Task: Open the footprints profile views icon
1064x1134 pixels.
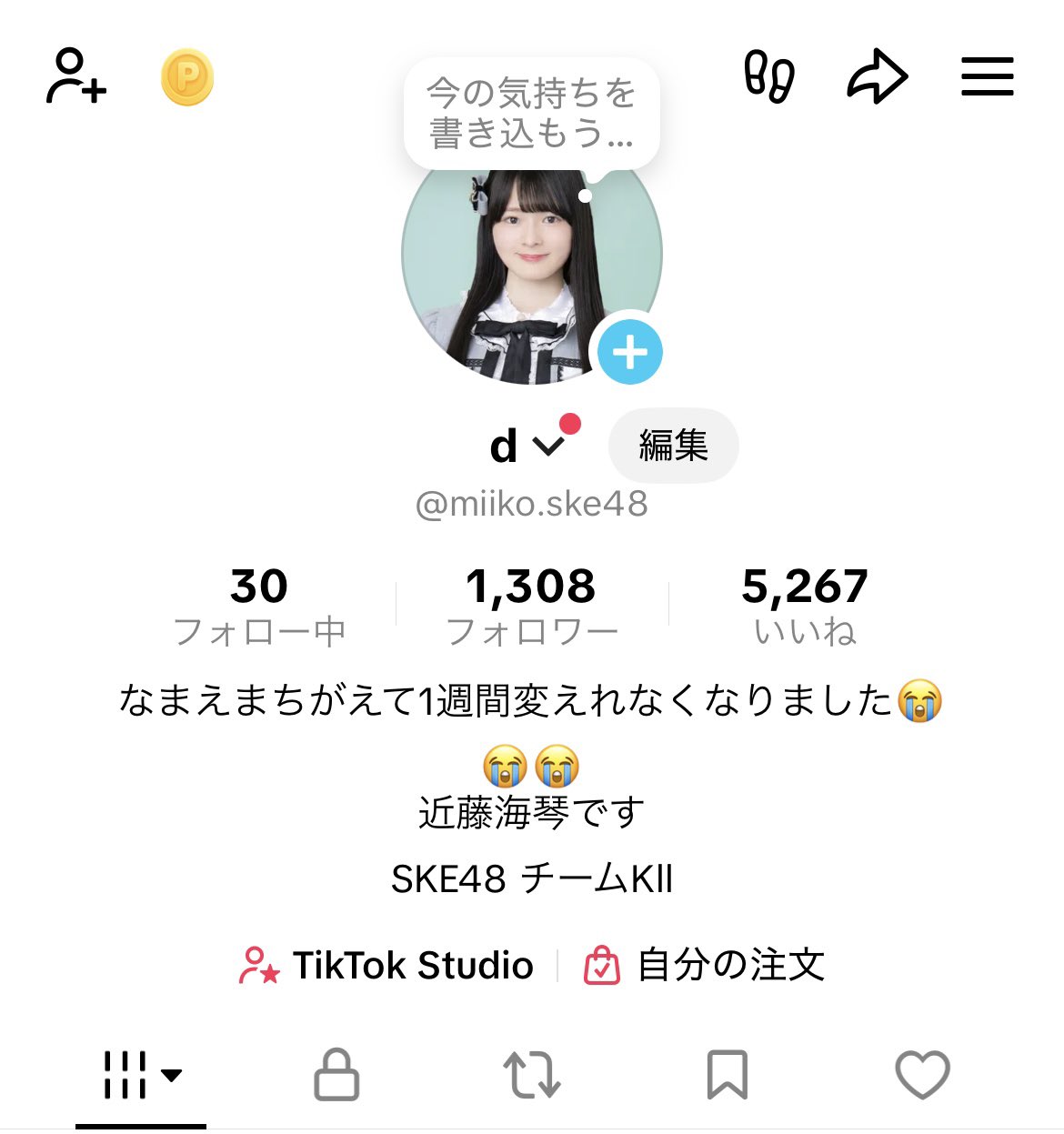Action: click(769, 76)
